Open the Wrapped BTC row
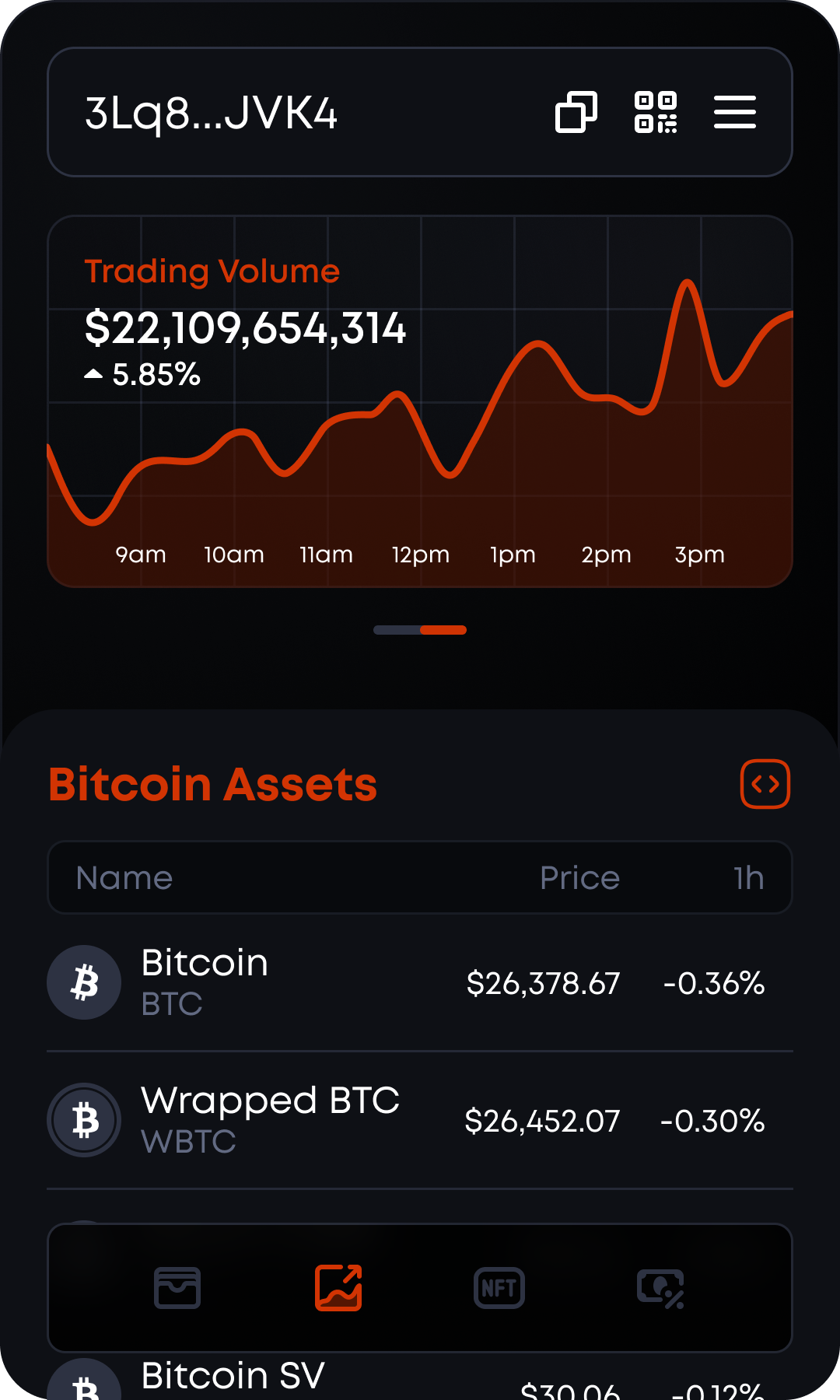 click(x=420, y=1120)
